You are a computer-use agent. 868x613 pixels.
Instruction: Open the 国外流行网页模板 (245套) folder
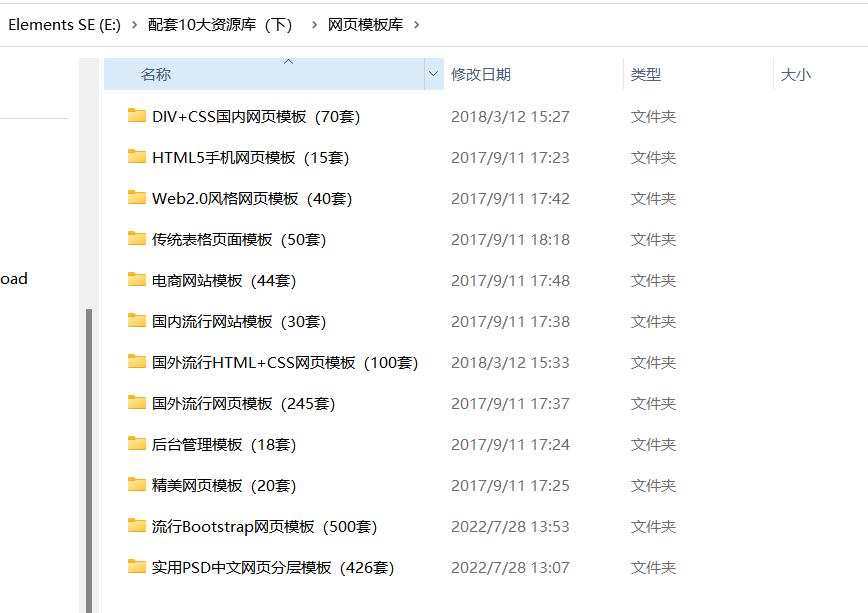pyautogui.click(x=243, y=403)
